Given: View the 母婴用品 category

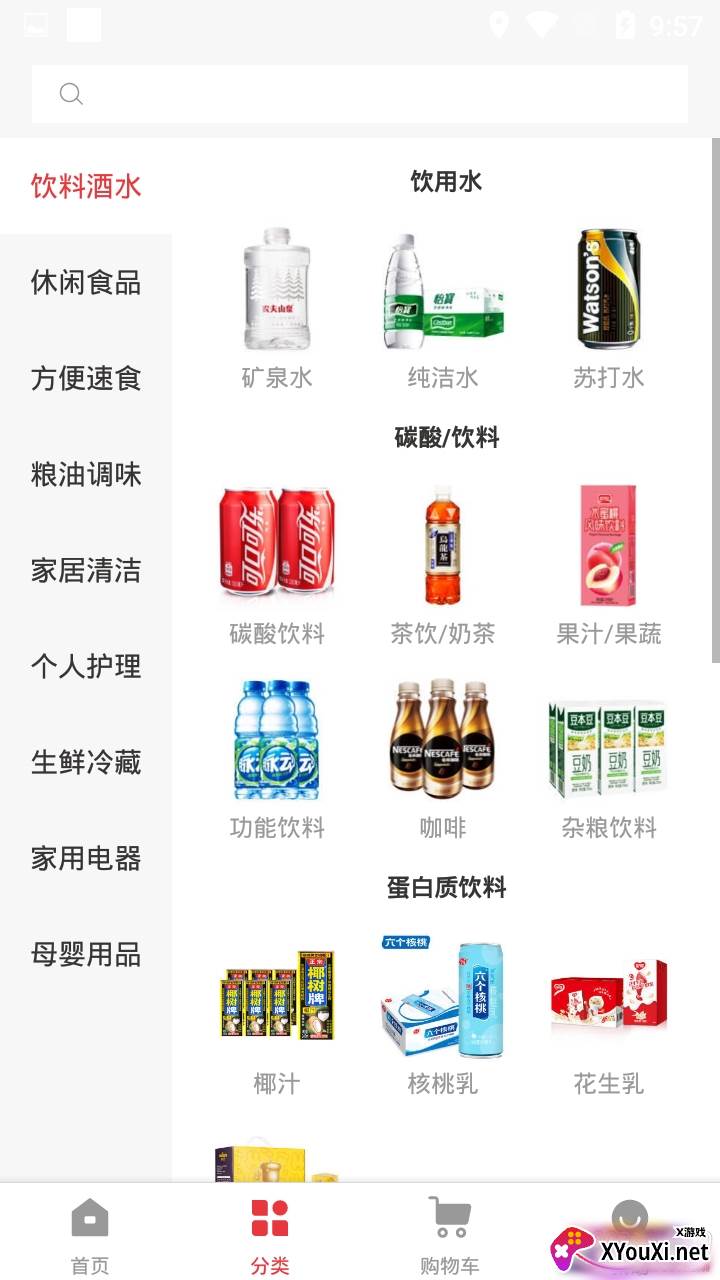Looking at the screenshot, I should (x=86, y=954).
